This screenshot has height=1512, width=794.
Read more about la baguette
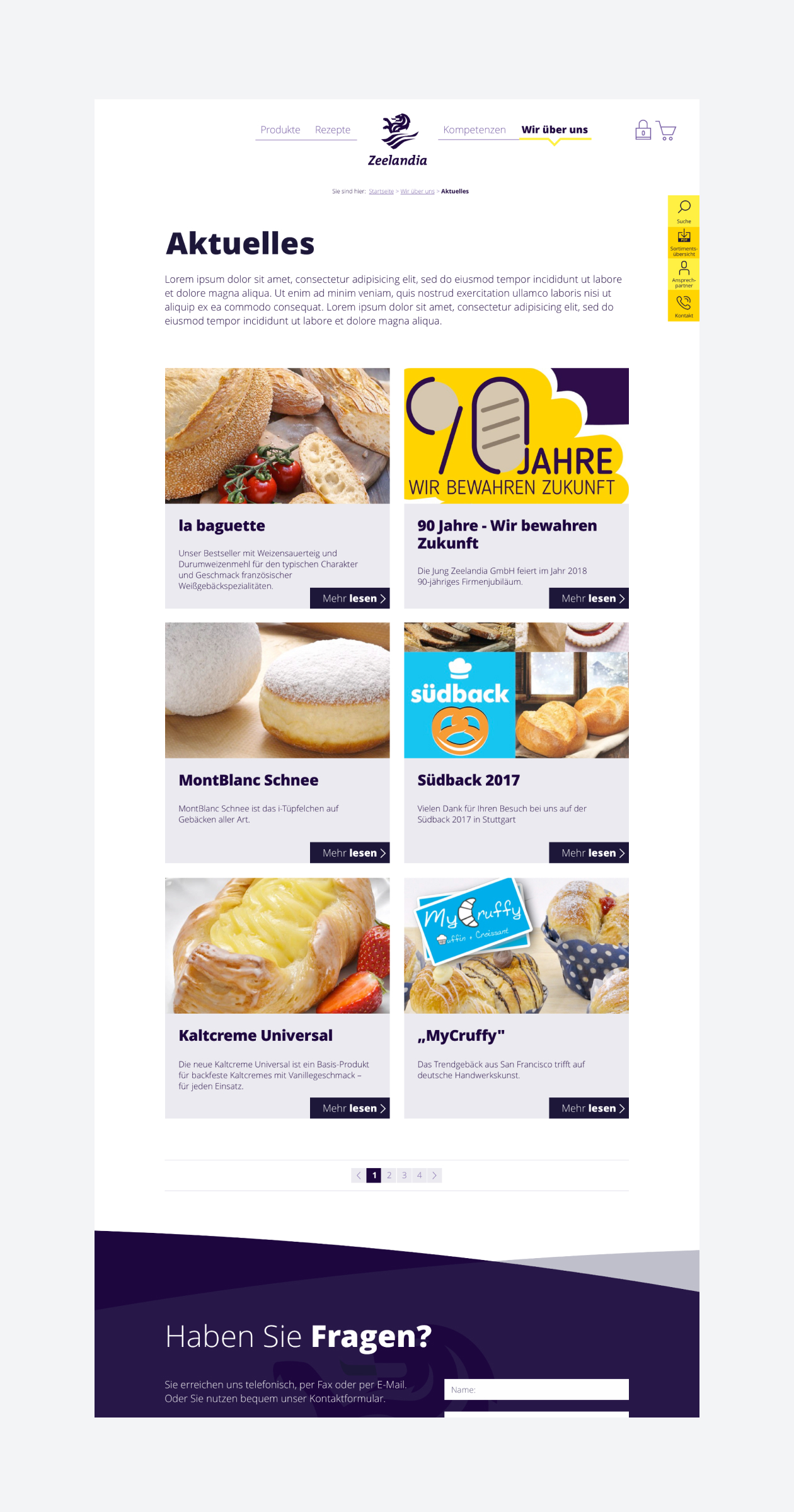click(350, 598)
